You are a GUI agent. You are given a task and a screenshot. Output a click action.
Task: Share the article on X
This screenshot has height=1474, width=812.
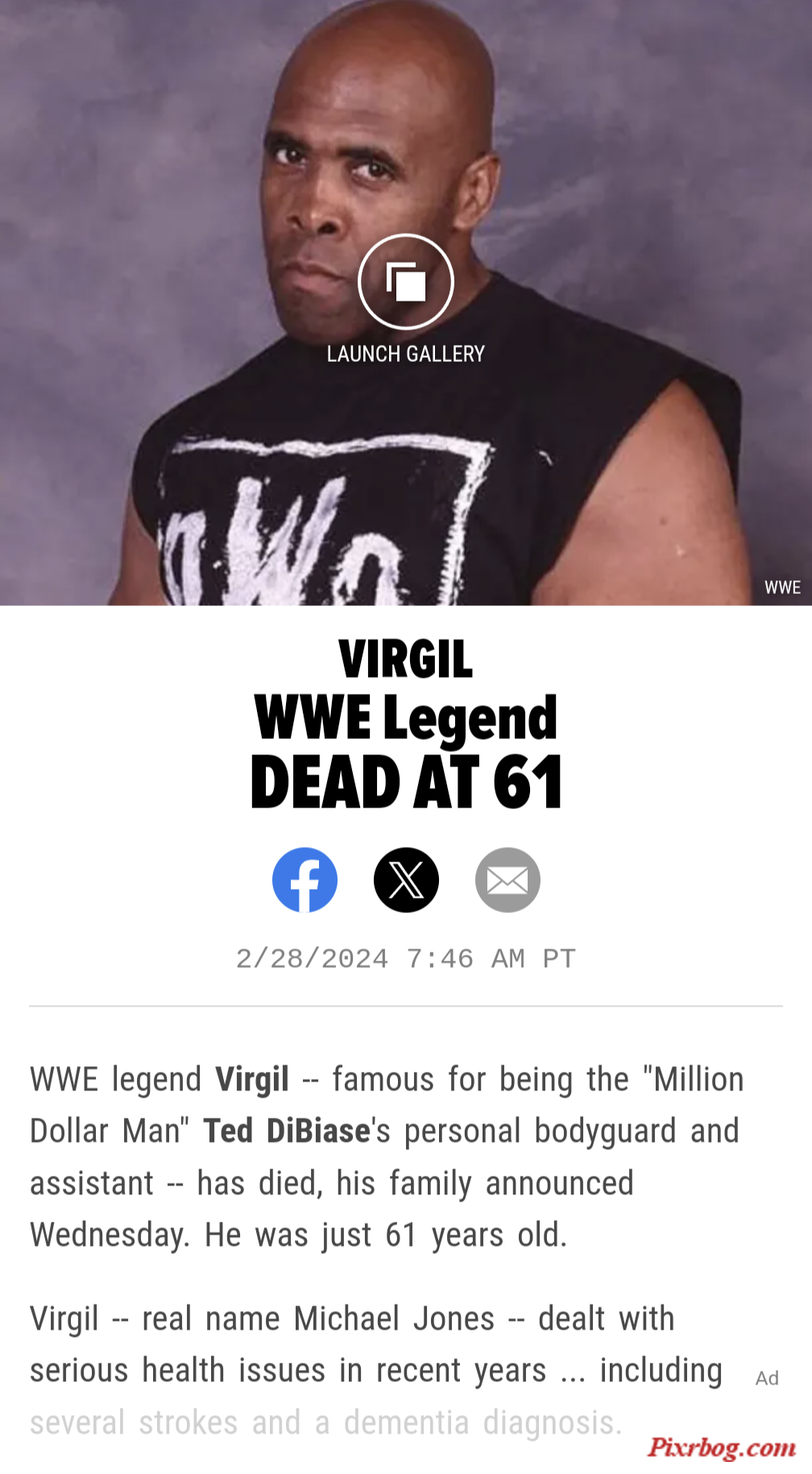pyautogui.click(x=406, y=879)
